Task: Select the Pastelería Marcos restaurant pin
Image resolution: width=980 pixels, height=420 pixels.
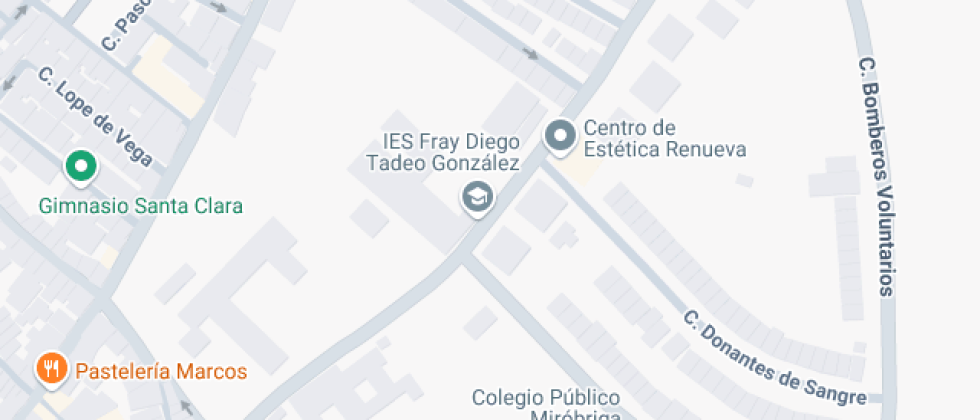Action: (52, 369)
